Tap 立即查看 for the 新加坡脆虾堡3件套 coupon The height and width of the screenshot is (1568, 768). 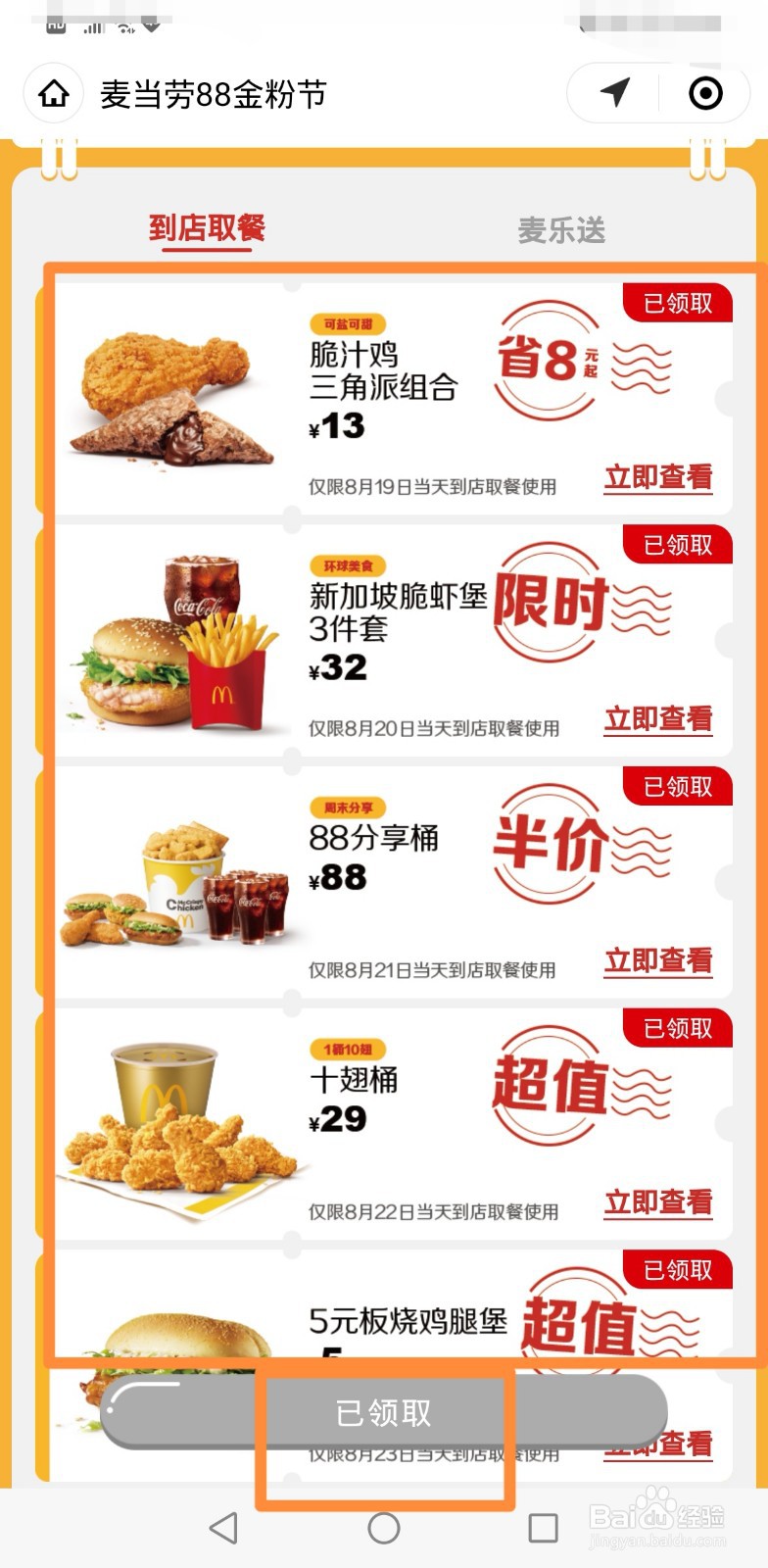[x=657, y=718]
